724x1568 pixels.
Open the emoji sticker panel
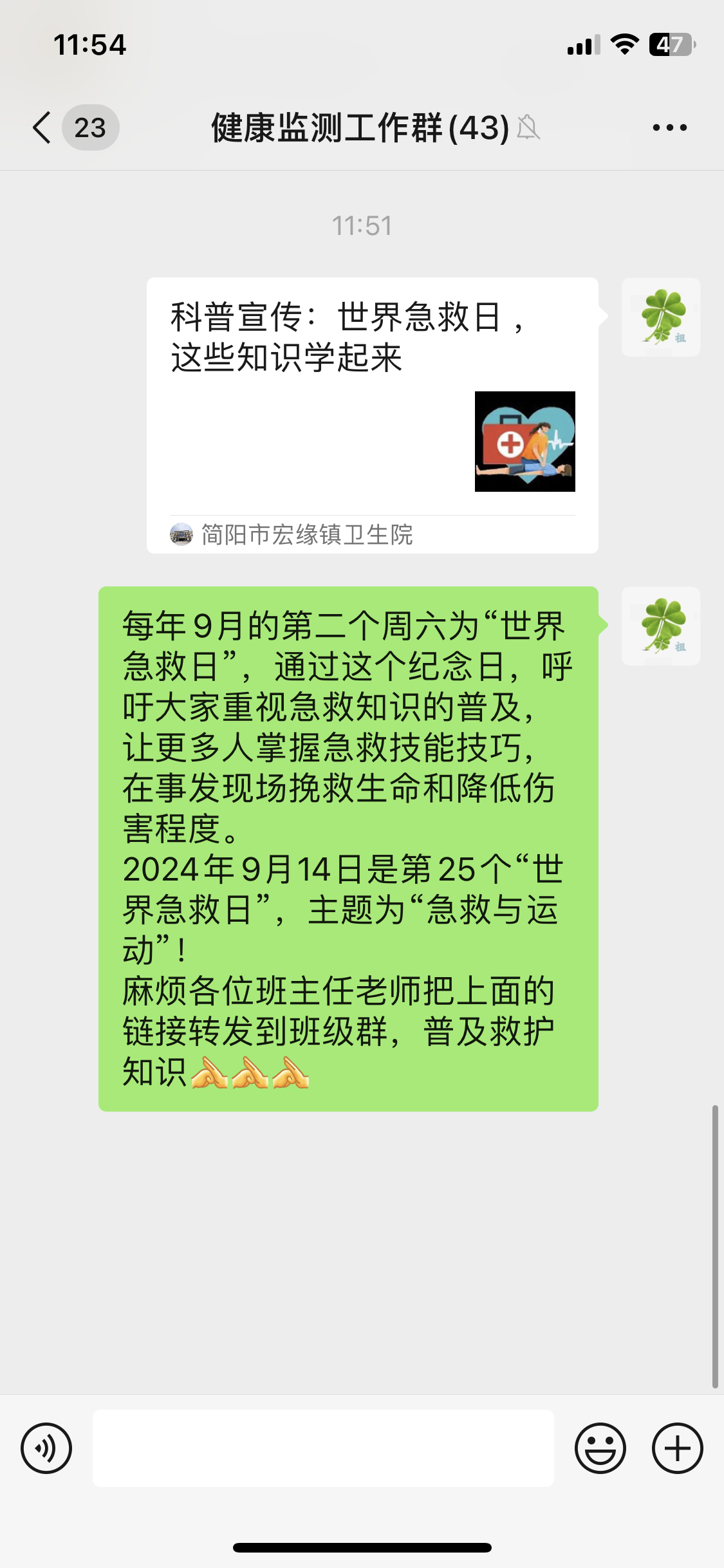click(x=600, y=1448)
